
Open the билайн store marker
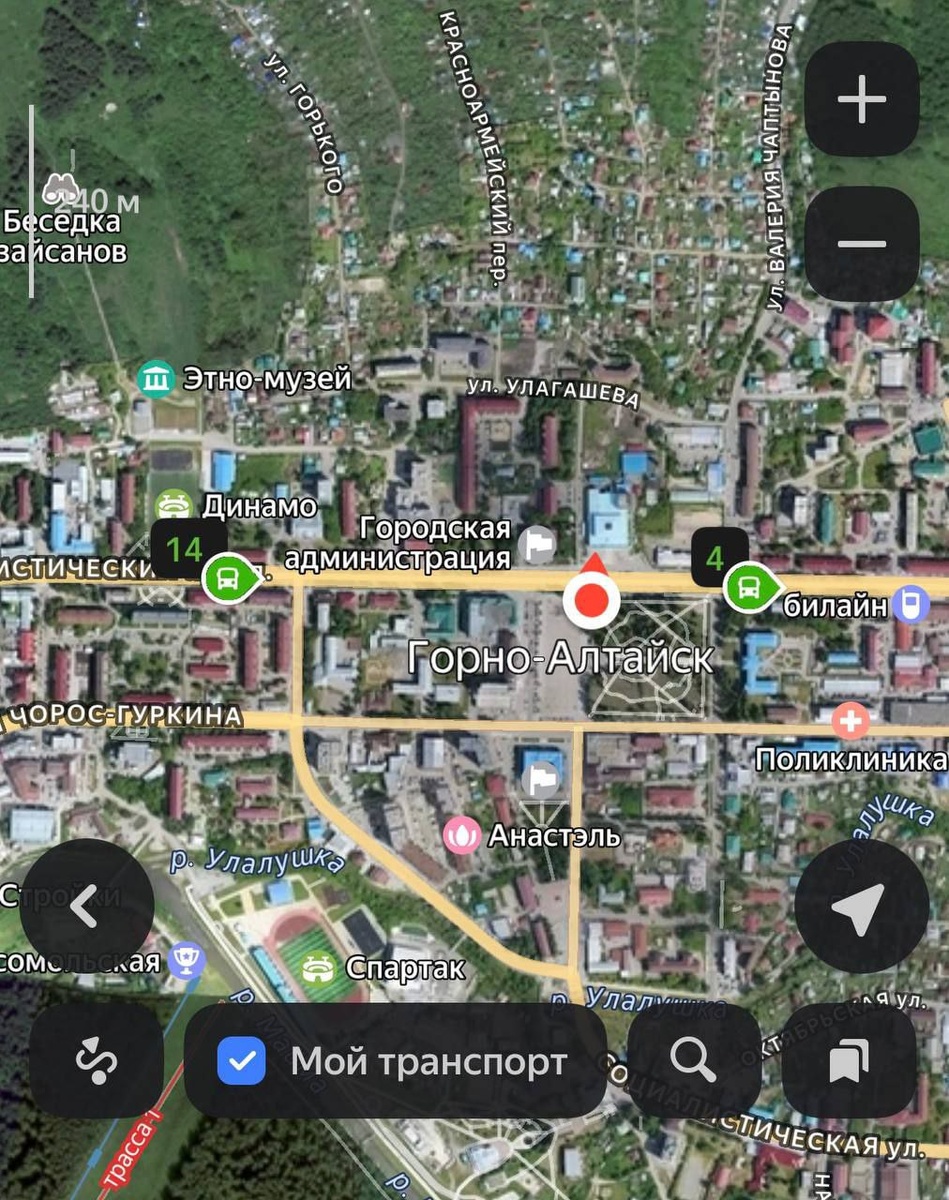911,604
